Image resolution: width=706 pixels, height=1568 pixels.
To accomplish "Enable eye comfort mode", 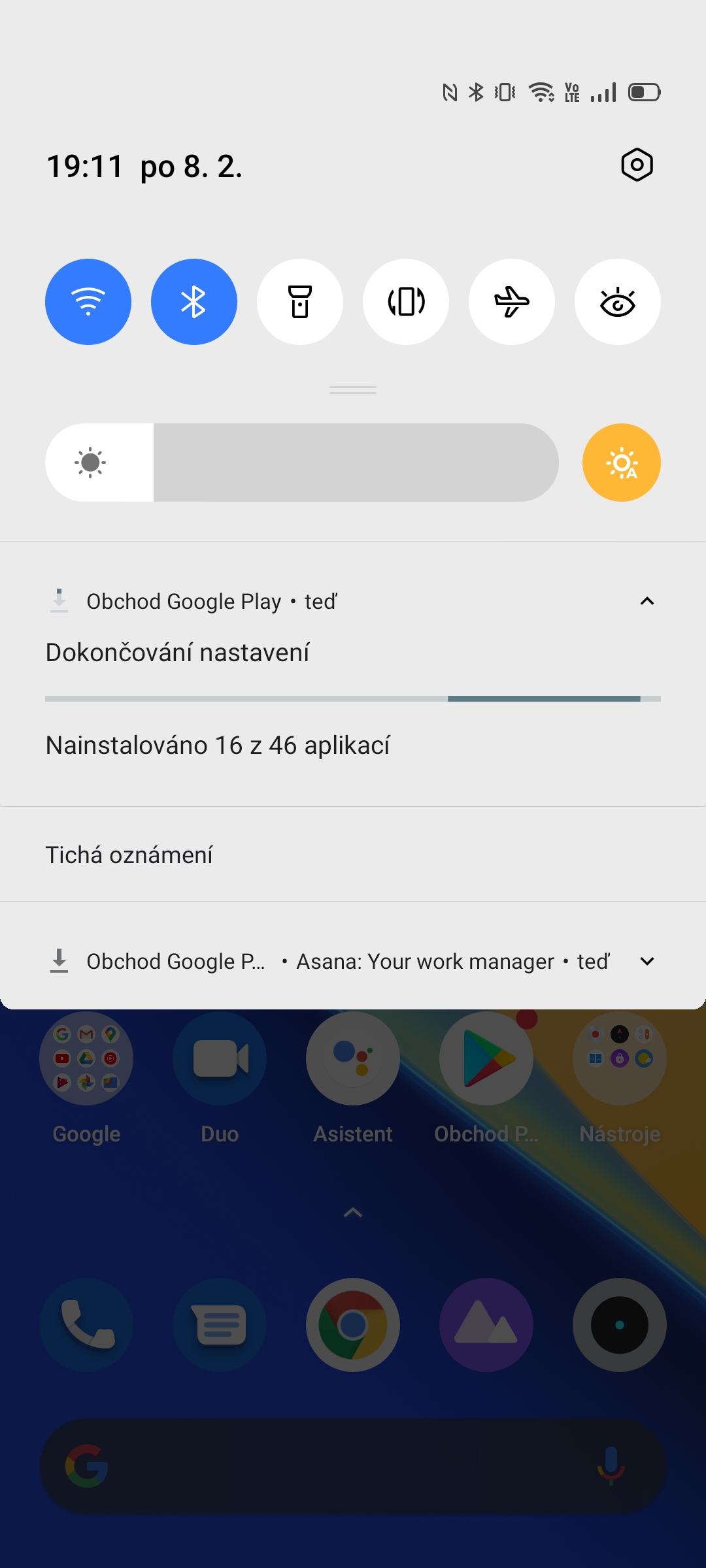I will (618, 302).
